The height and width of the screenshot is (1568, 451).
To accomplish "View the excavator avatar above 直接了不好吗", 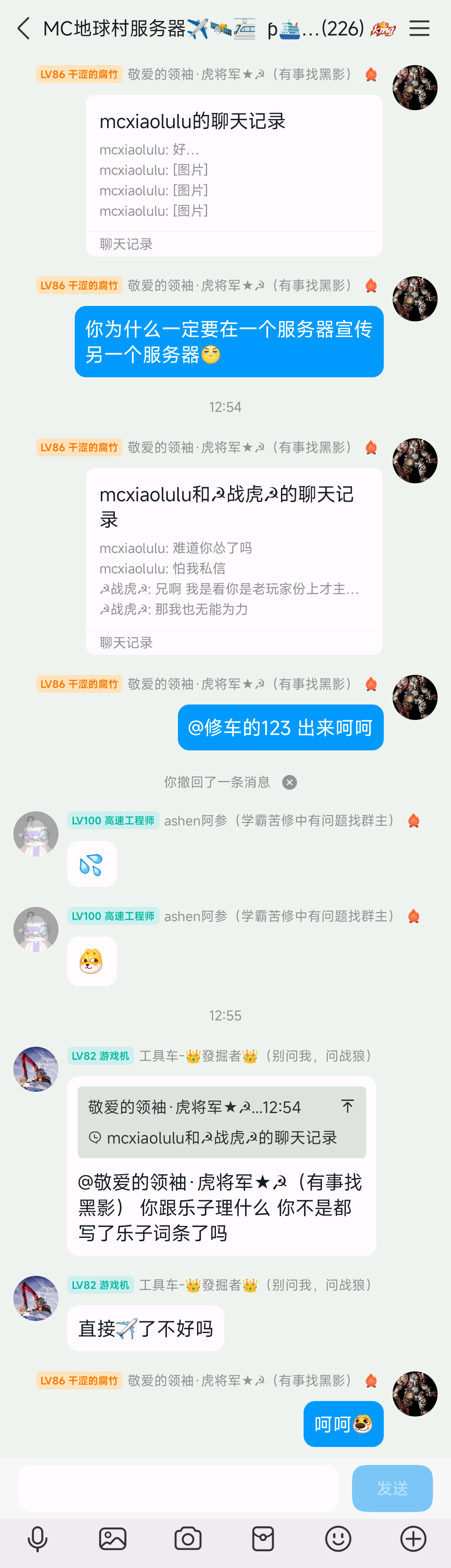I will (x=36, y=1298).
